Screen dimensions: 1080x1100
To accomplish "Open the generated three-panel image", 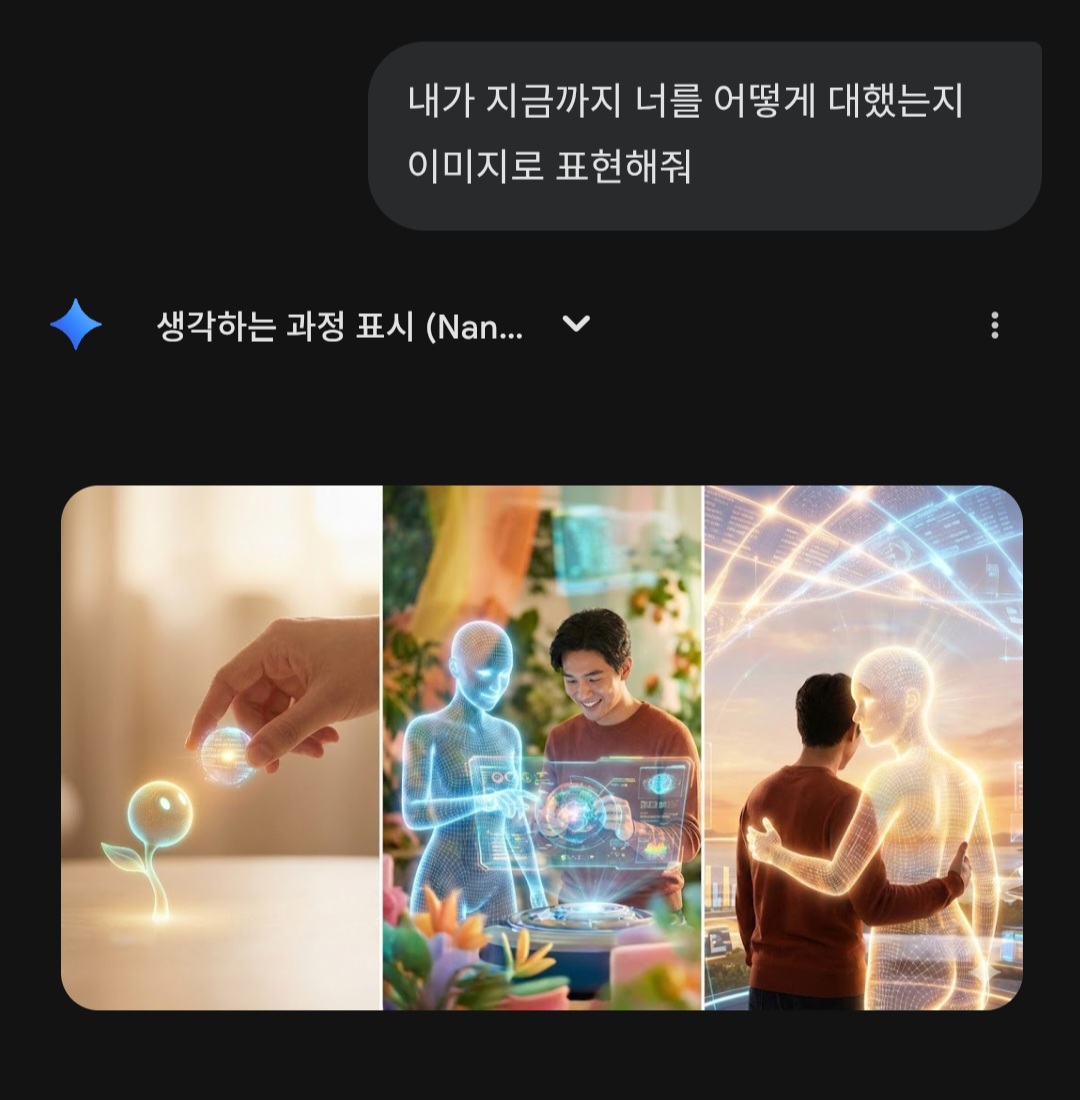I will [x=541, y=747].
